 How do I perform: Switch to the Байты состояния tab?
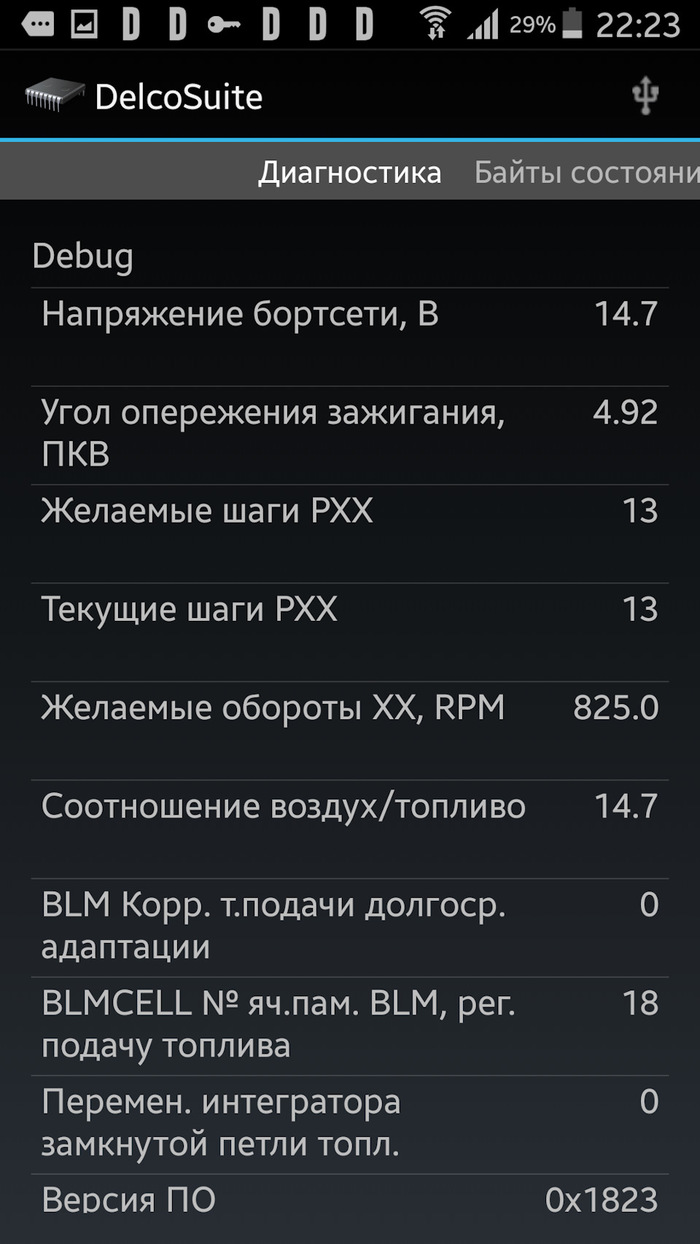pos(587,172)
